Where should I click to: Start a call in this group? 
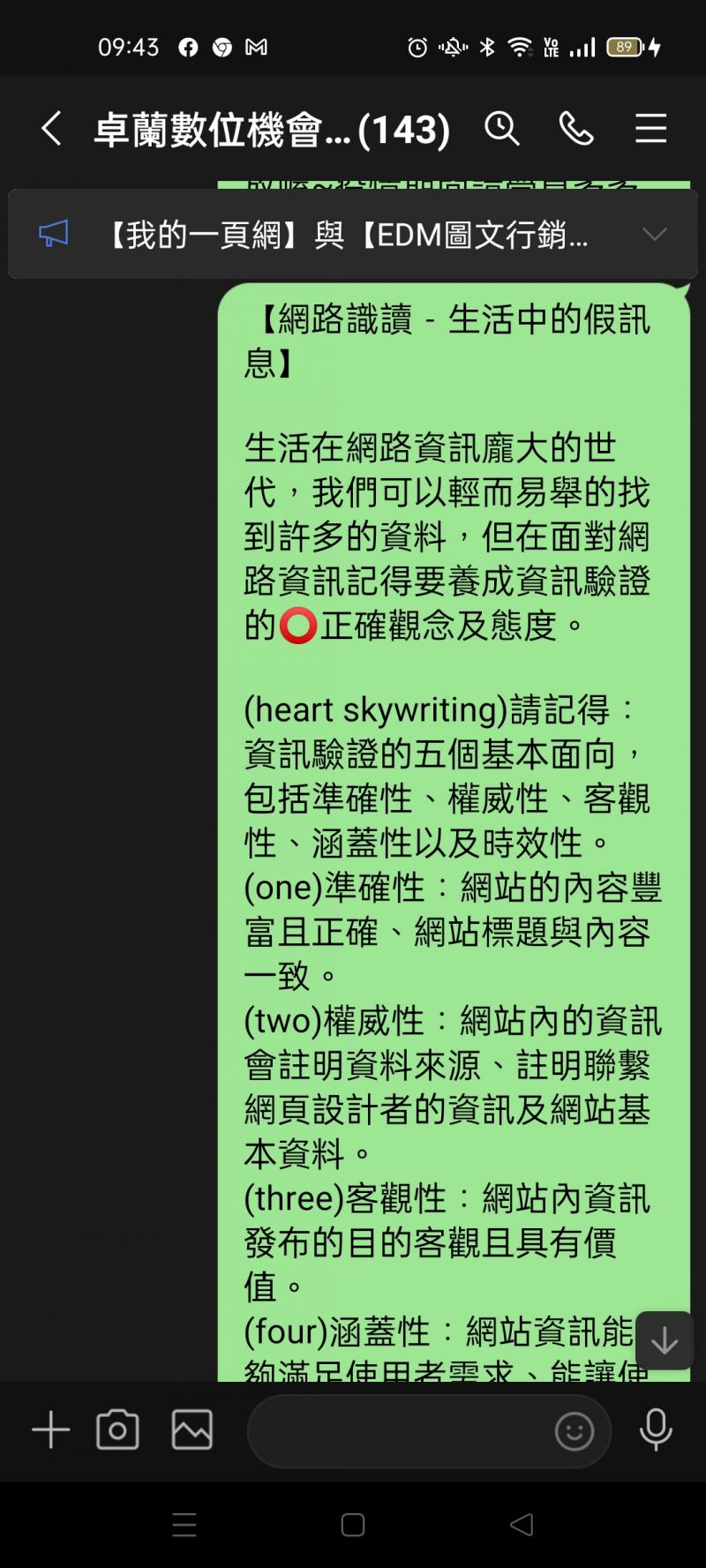click(x=576, y=129)
